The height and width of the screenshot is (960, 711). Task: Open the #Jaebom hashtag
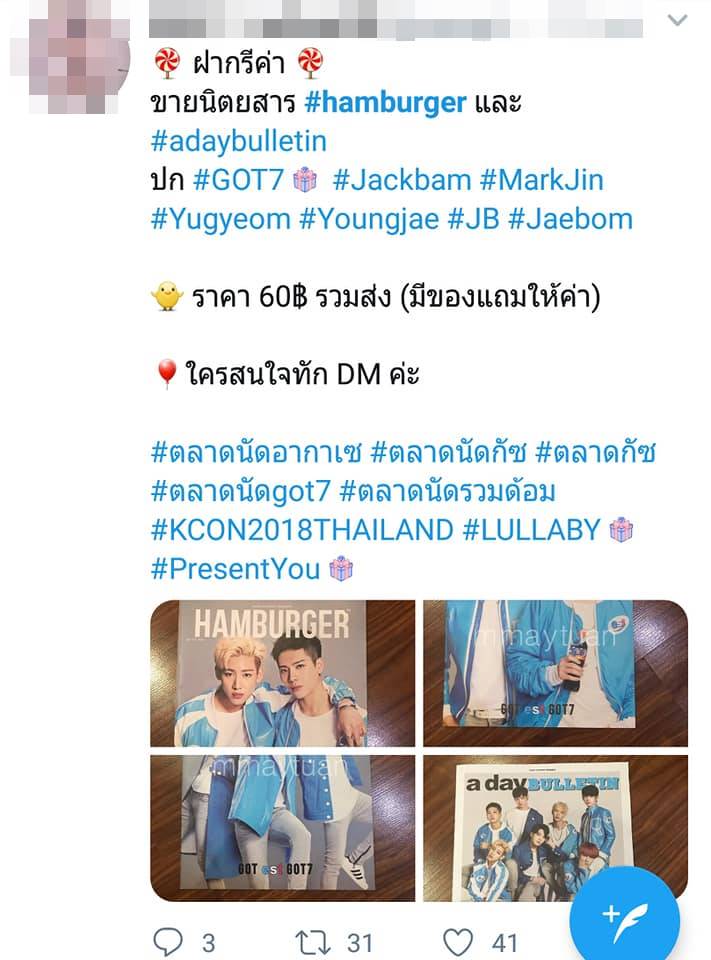point(570,218)
